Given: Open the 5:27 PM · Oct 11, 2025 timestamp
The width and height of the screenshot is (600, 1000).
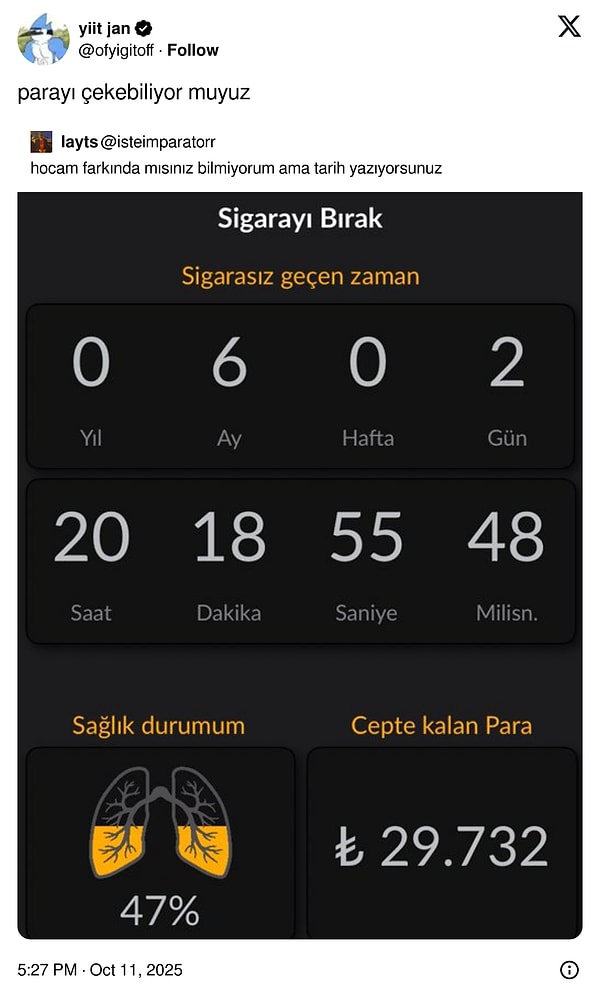Looking at the screenshot, I should [100, 970].
